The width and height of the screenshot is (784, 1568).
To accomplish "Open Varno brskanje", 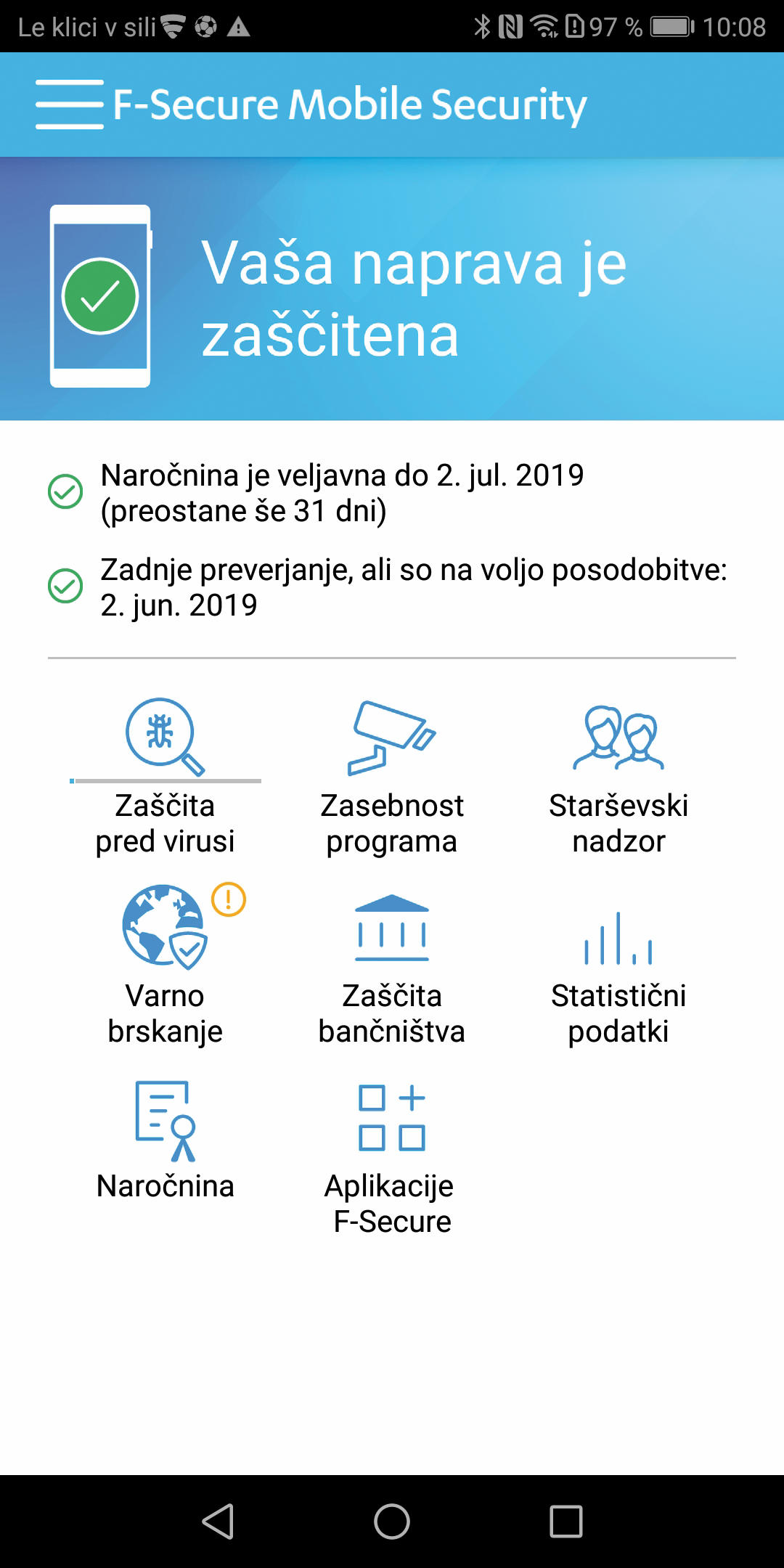I will 166,965.
